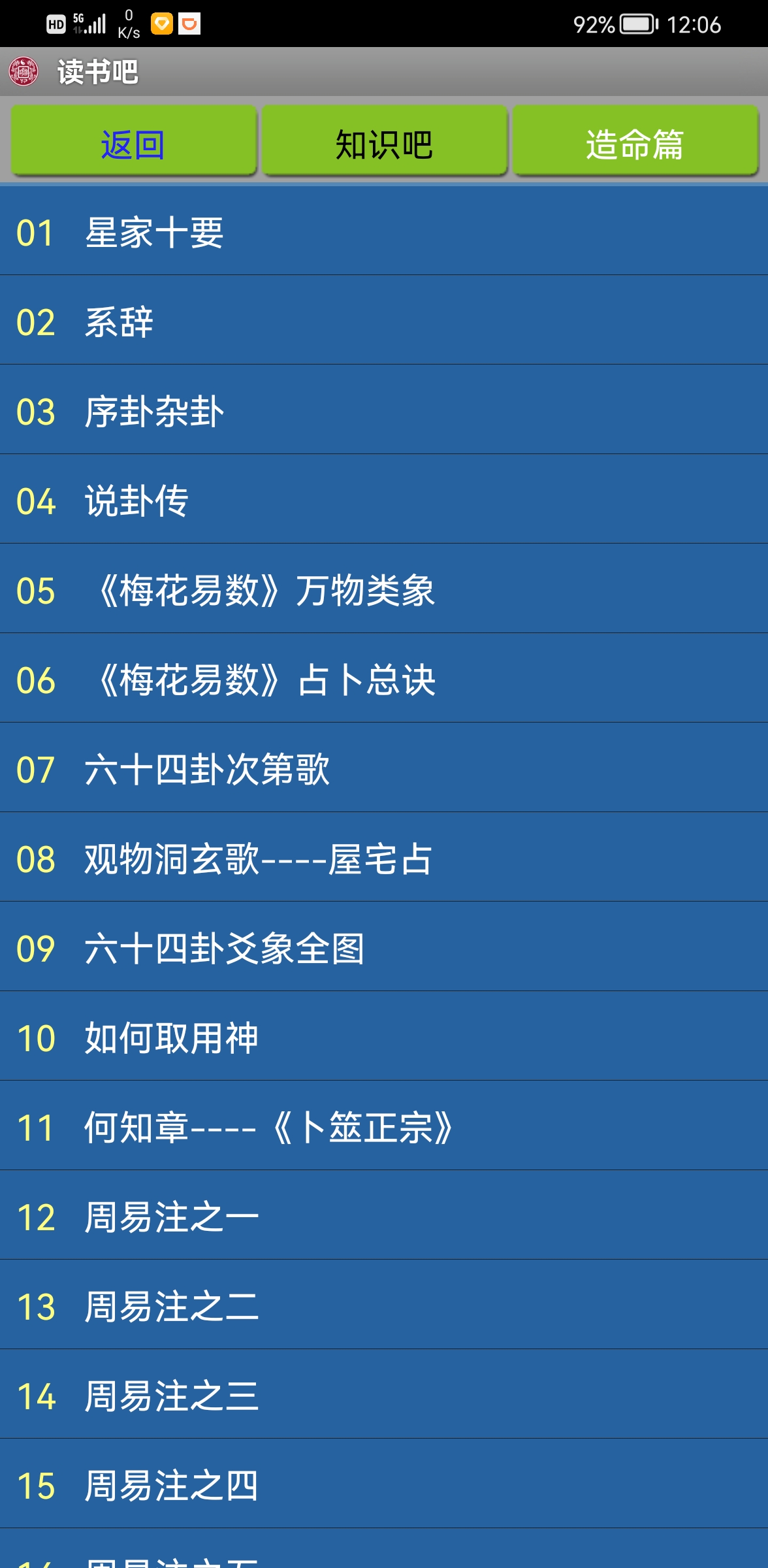Open 05《梅花易数》万物类象
The height and width of the screenshot is (1568, 768).
(383, 590)
